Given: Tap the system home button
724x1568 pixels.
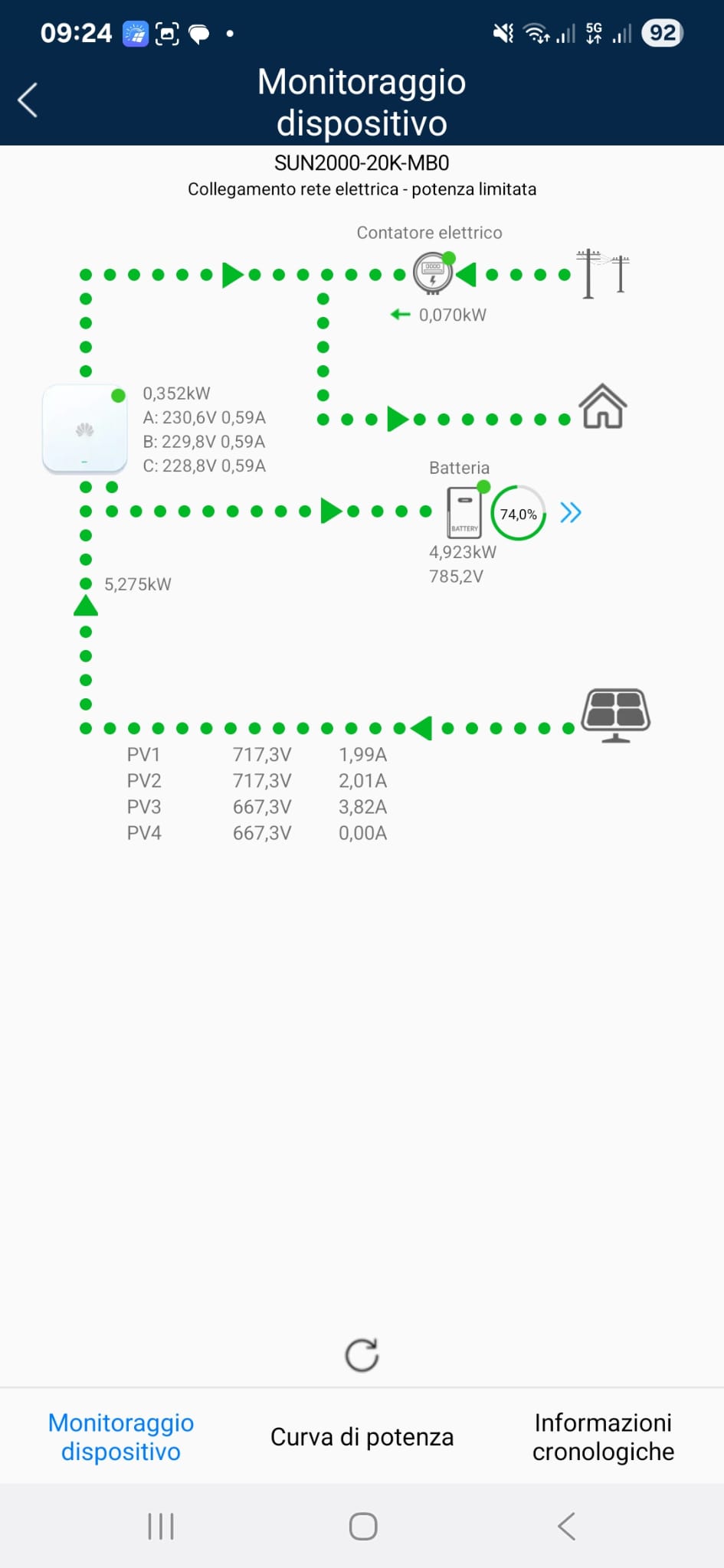Looking at the screenshot, I should (362, 1526).
